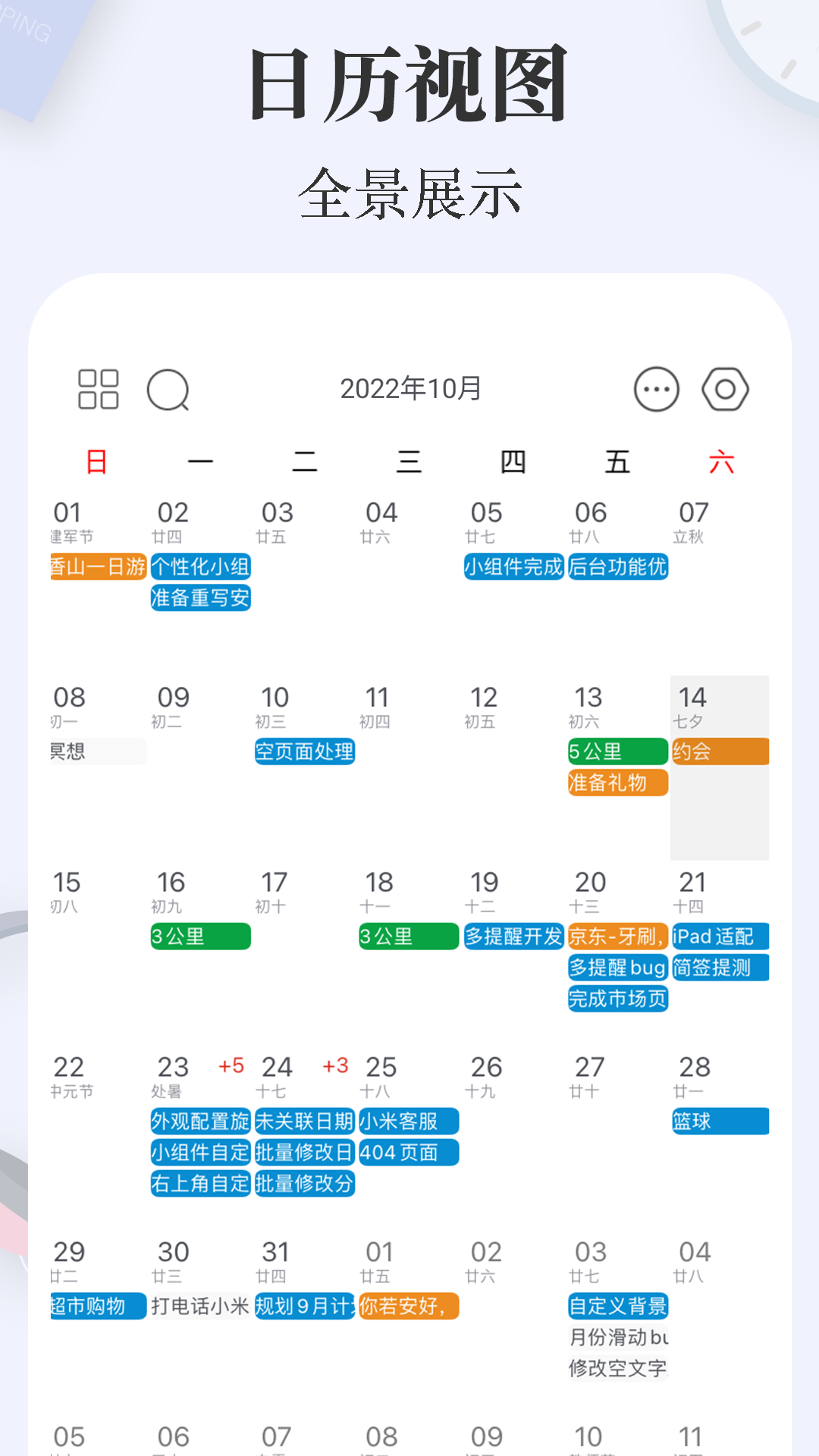Expand the +3 hidden events on the 24th
The width and height of the screenshot is (819, 1456).
tap(334, 1065)
